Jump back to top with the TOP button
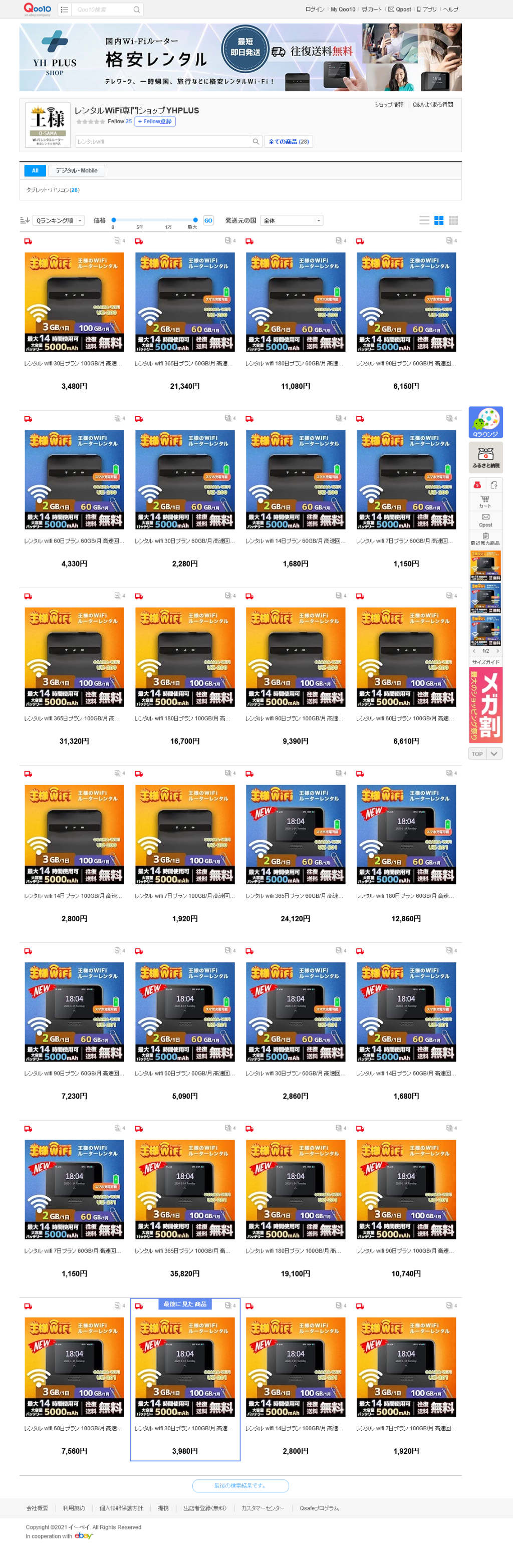The height and width of the screenshot is (1568, 513). point(478,754)
